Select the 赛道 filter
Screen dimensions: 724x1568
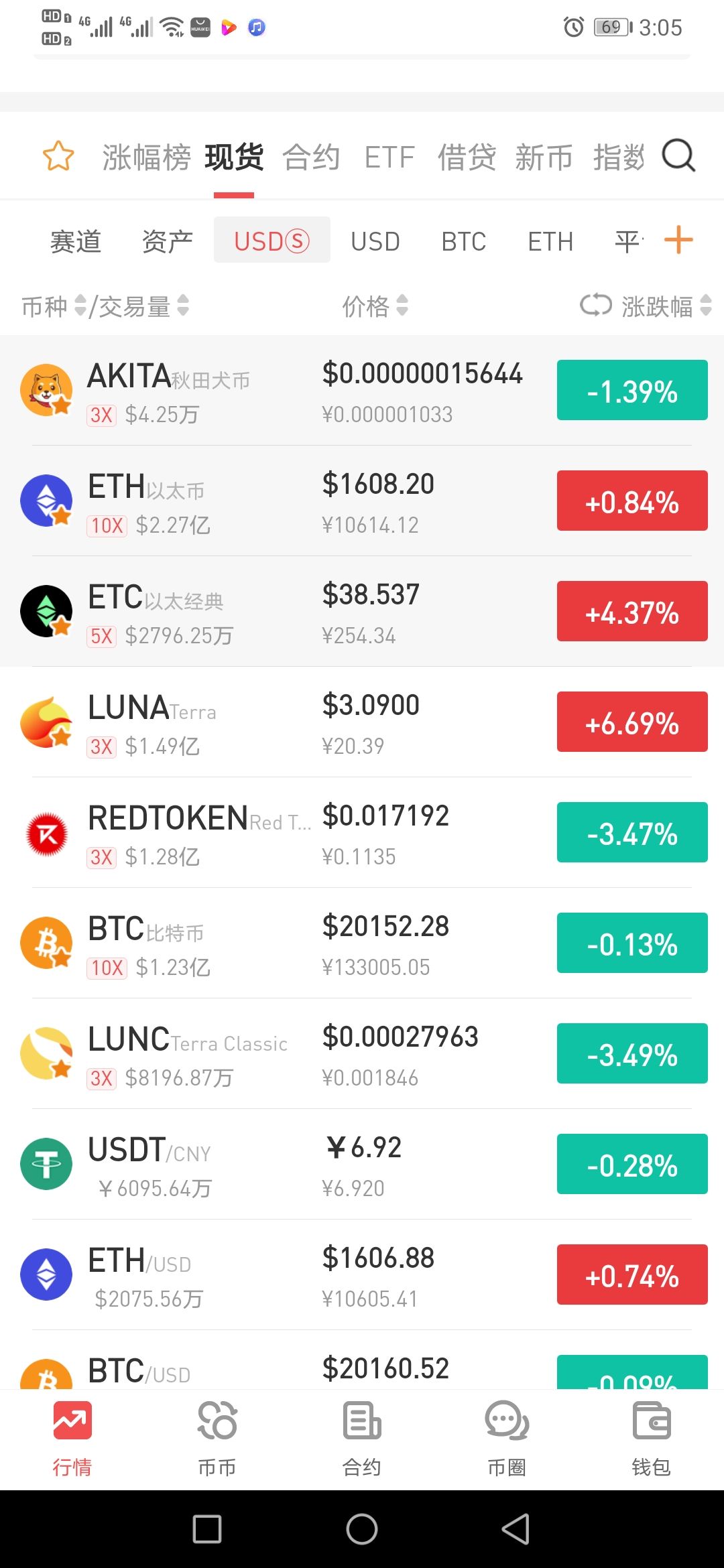[x=76, y=241]
